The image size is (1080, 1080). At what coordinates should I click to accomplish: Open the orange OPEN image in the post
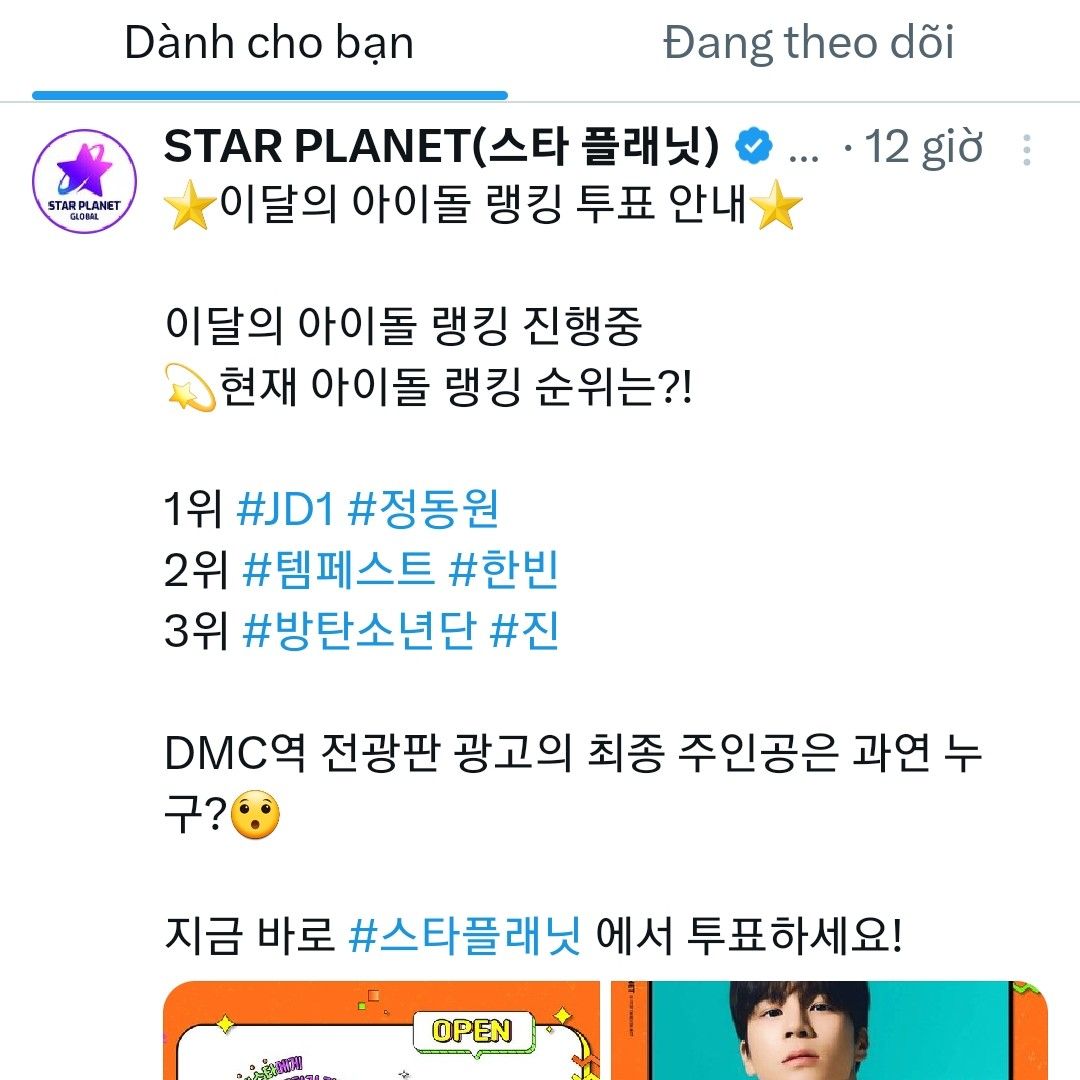pos(381,1030)
